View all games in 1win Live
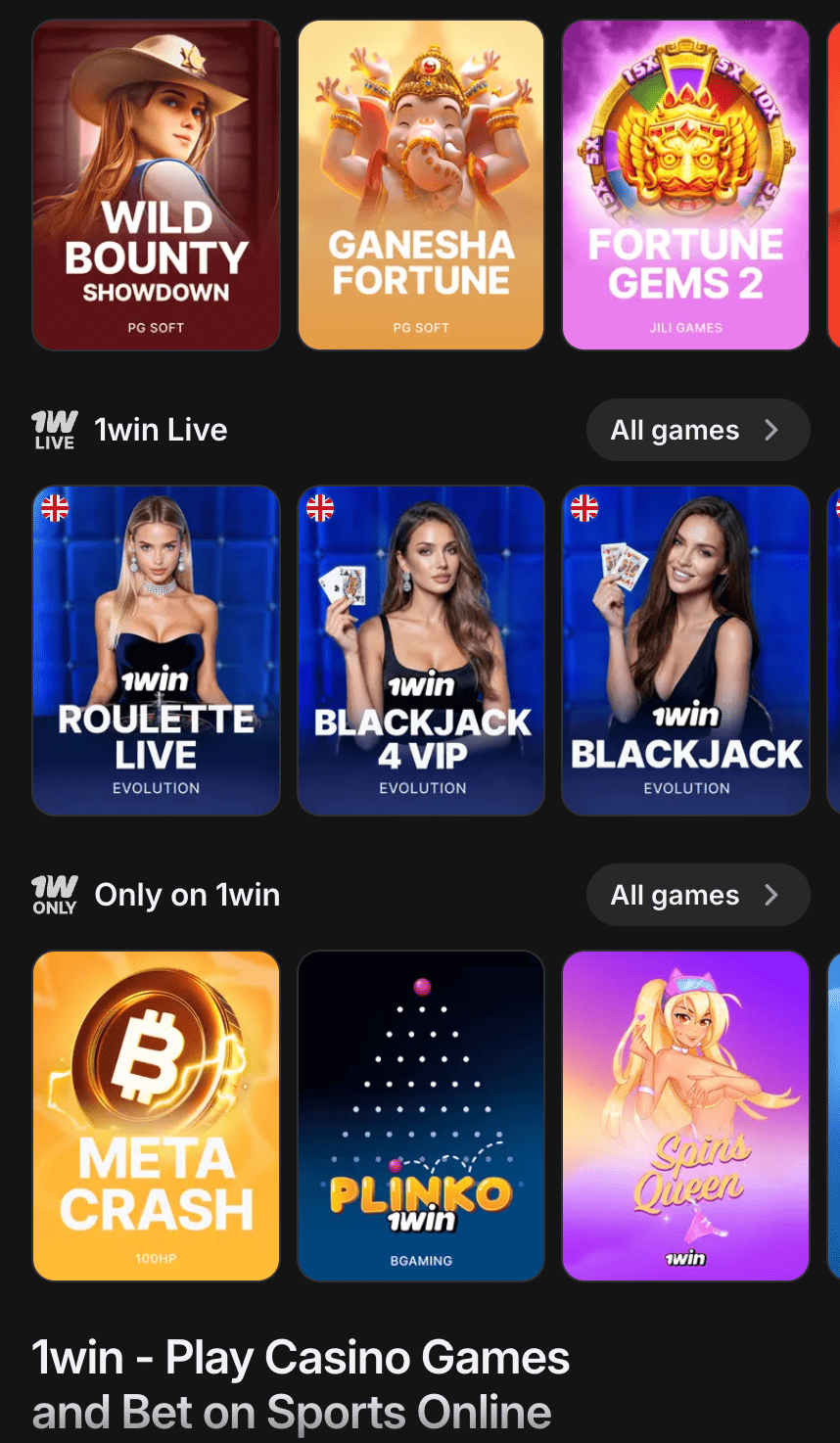The image size is (840, 1443). click(697, 430)
